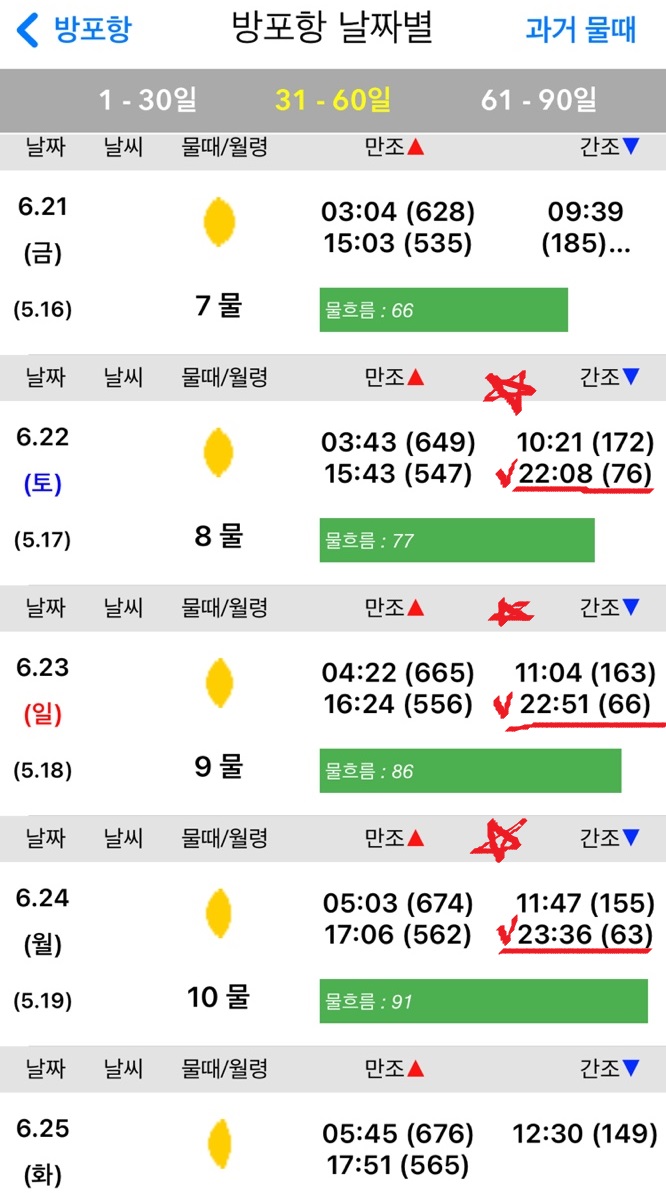
Task: Open the 6.21 (금) tide row
Action: pyautogui.click(x=333, y=262)
